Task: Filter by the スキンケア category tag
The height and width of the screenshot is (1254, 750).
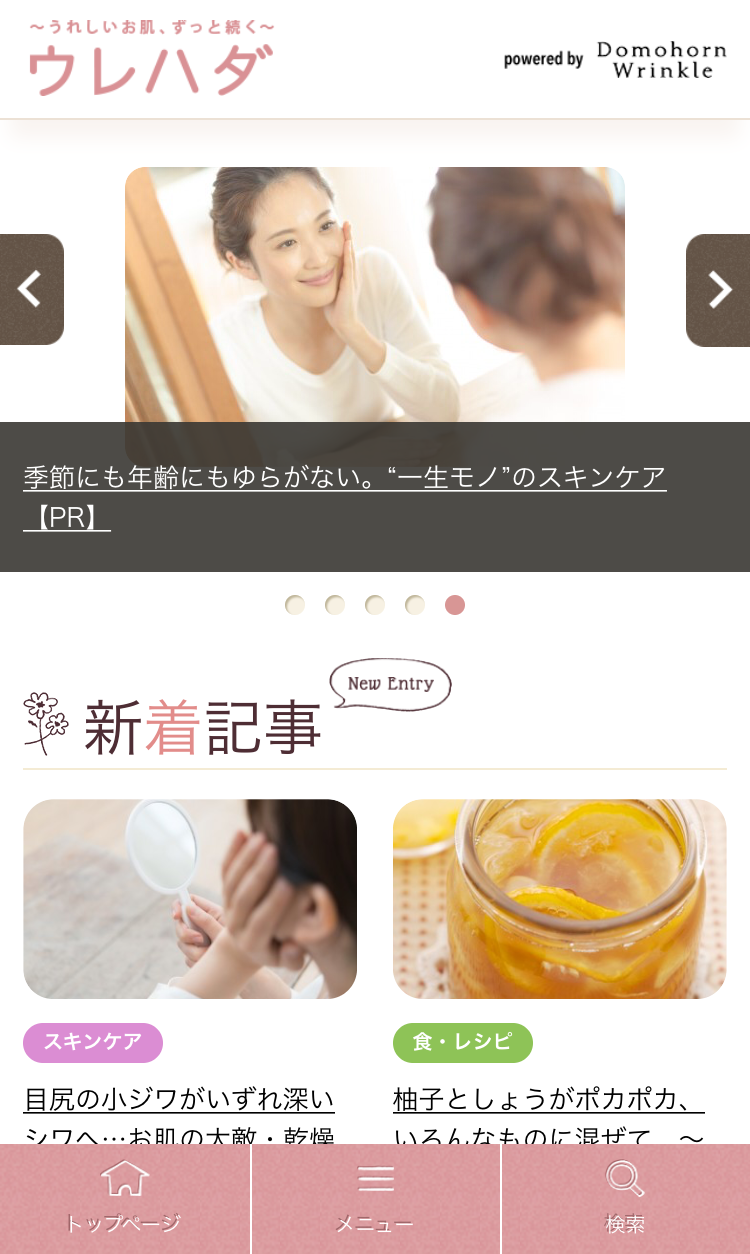Action: click(x=93, y=1042)
